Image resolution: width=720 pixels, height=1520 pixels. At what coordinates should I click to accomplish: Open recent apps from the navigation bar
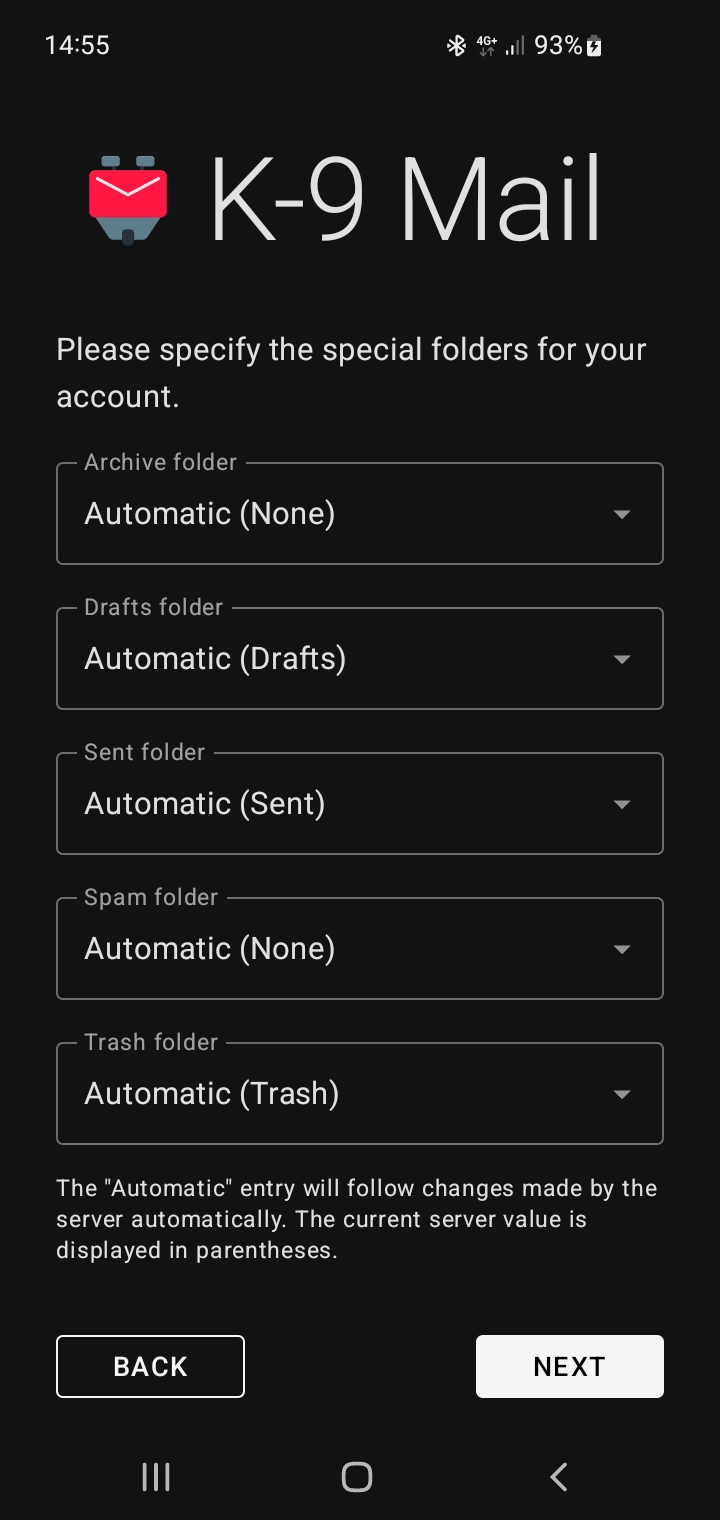(156, 1477)
